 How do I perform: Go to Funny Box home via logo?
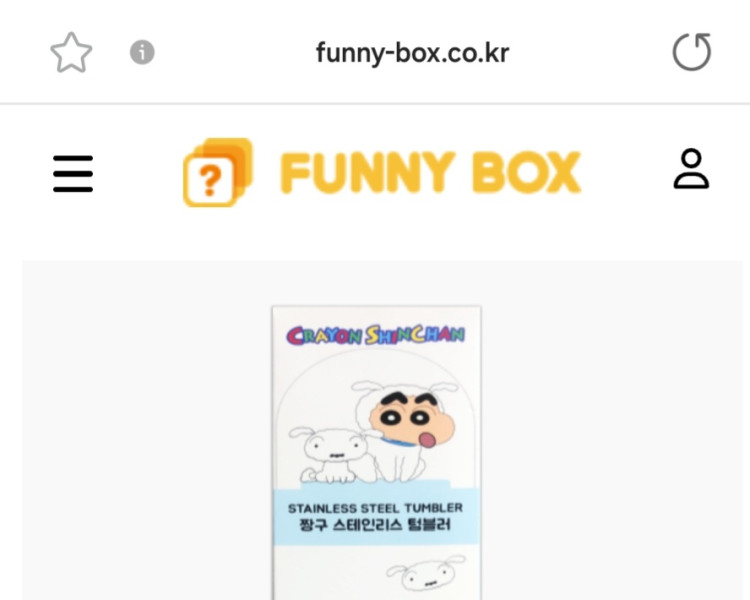(x=382, y=172)
